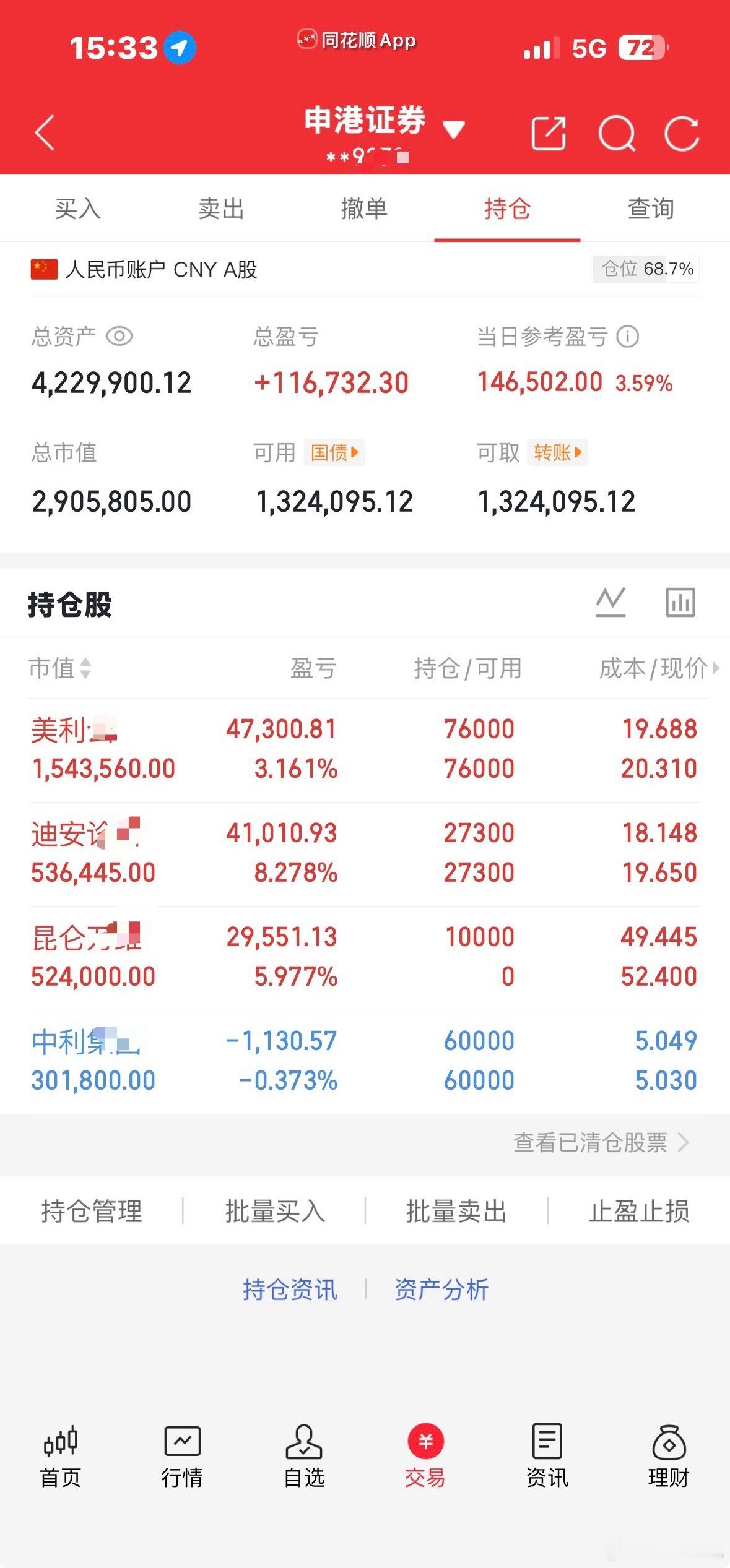Select the search icon in the title bar
Screen dimensions: 730x1568
617,132
